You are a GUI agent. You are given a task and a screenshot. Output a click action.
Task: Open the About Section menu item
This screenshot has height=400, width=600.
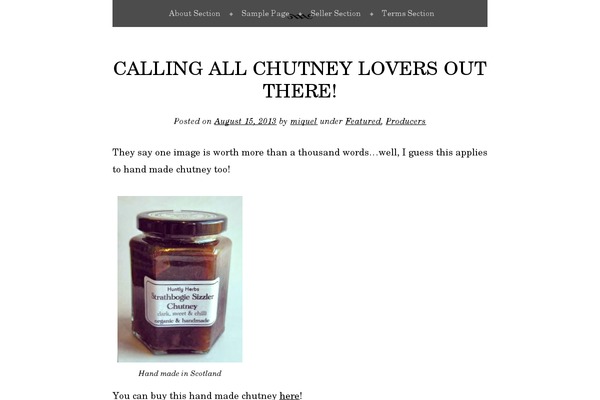(194, 14)
